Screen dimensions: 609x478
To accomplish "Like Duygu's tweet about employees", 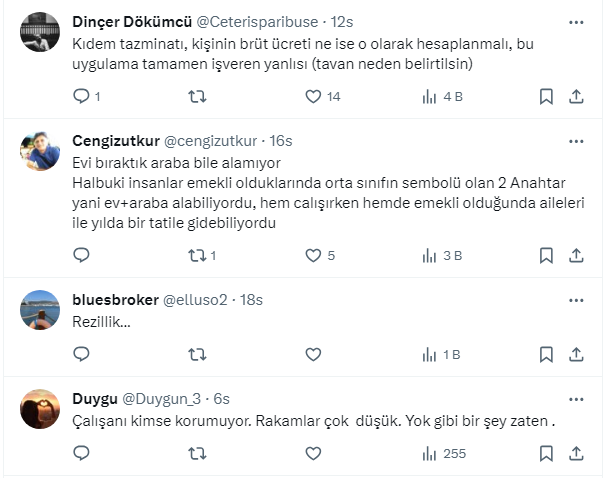I will 312,453.
